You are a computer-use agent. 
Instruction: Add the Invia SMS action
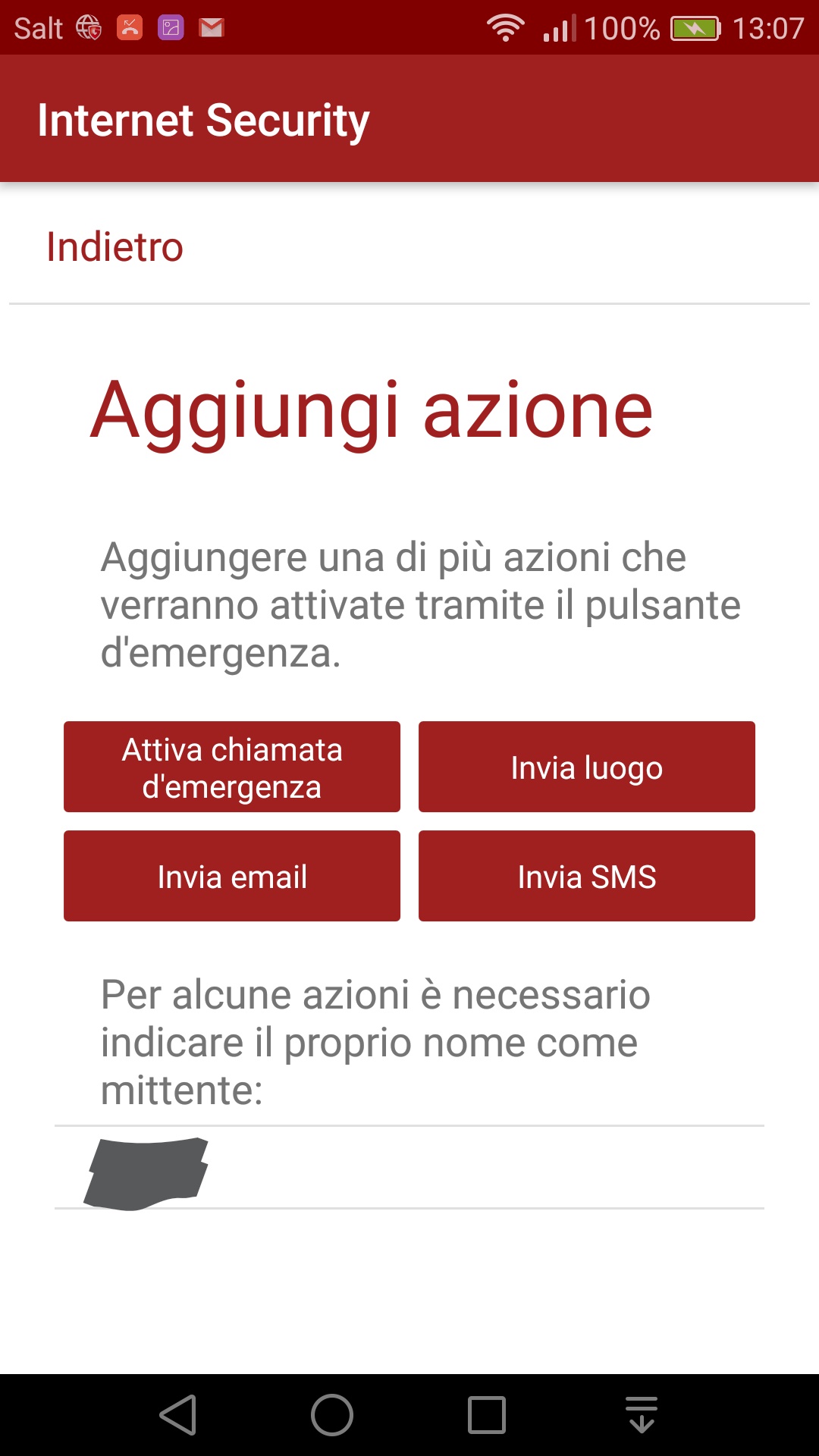(587, 876)
